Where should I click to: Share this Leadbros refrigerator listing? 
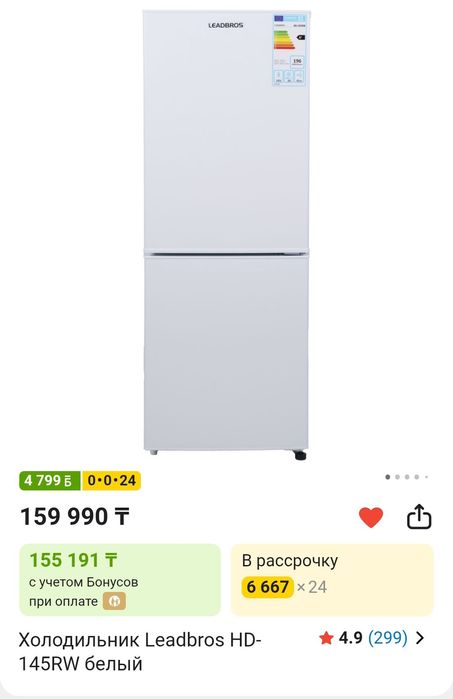[419, 517]
